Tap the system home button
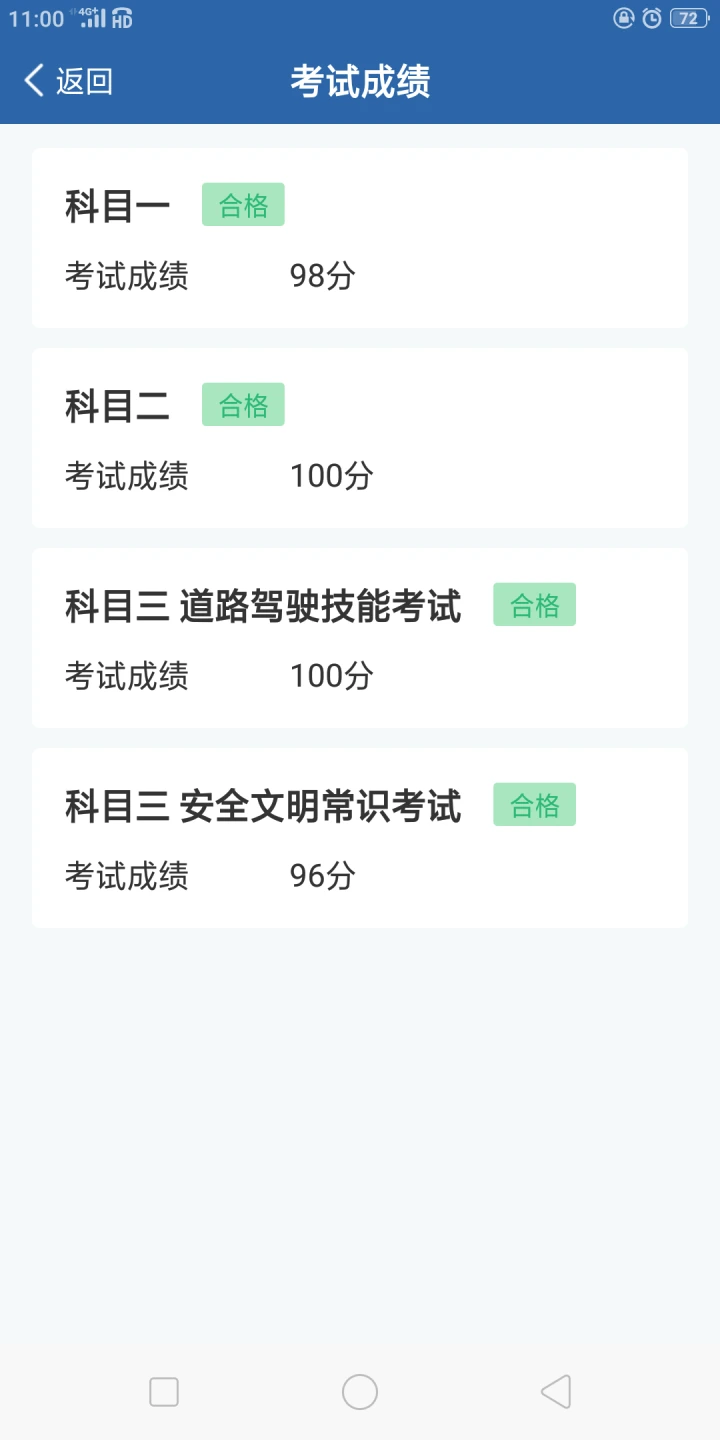The width and height of the screenshot is (720, 1440). 360,1392
